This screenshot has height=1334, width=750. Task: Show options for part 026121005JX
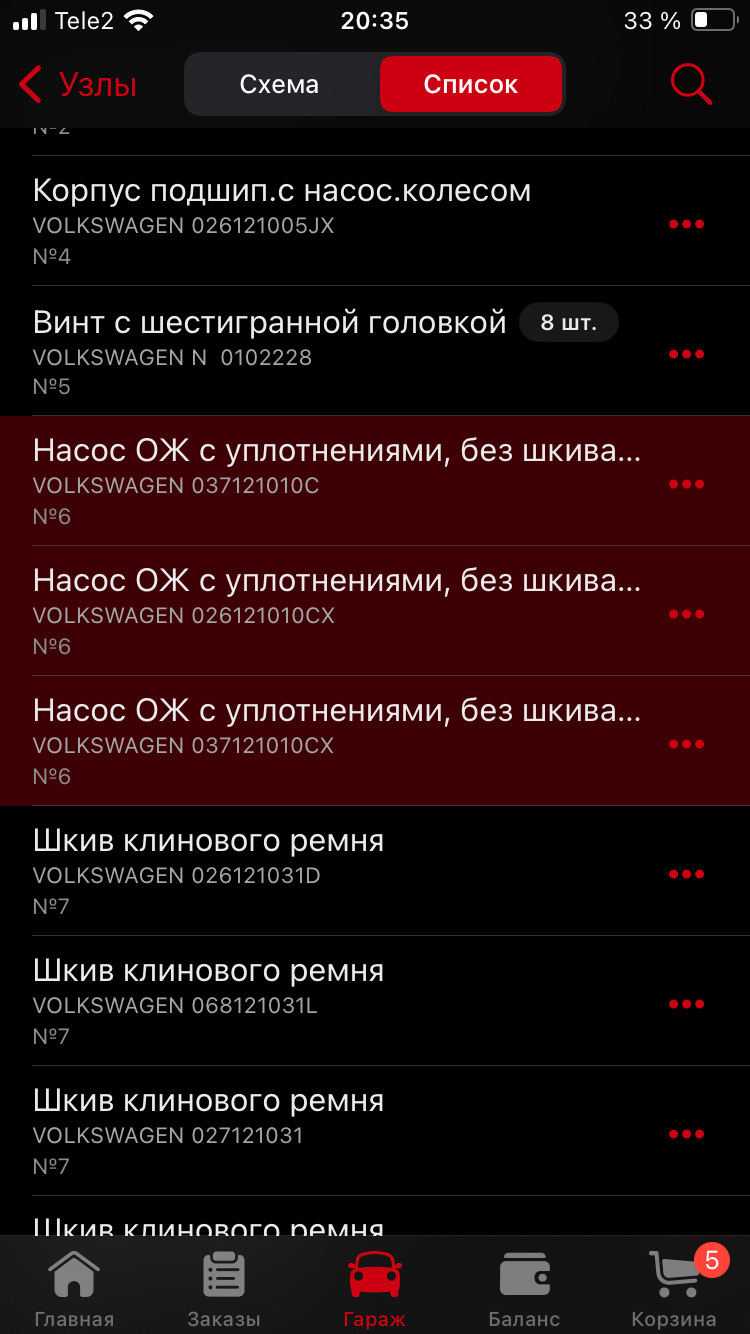[x=686, y=224]
